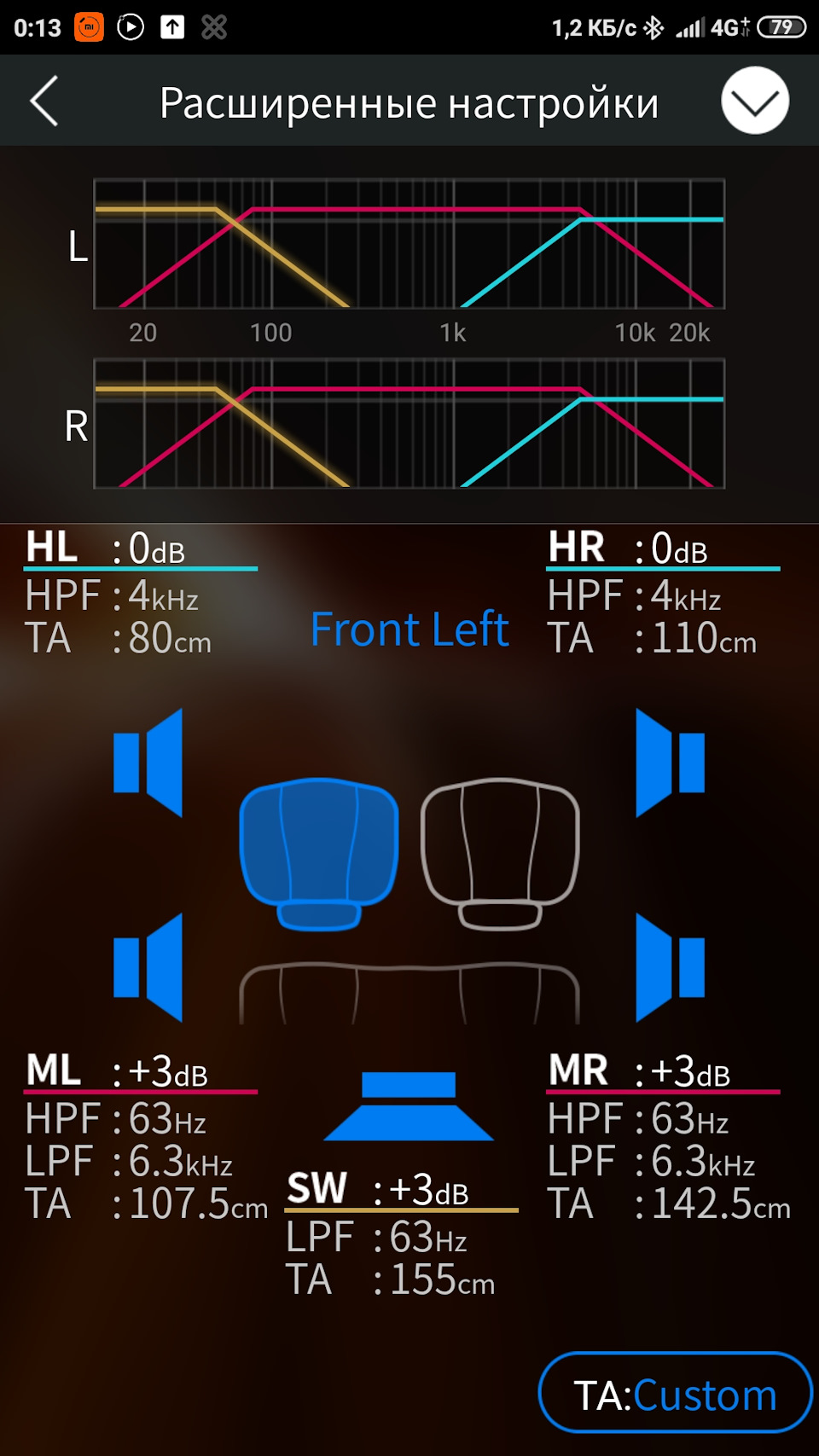Open the HL high speaker settings

click(x=141, y=594)
